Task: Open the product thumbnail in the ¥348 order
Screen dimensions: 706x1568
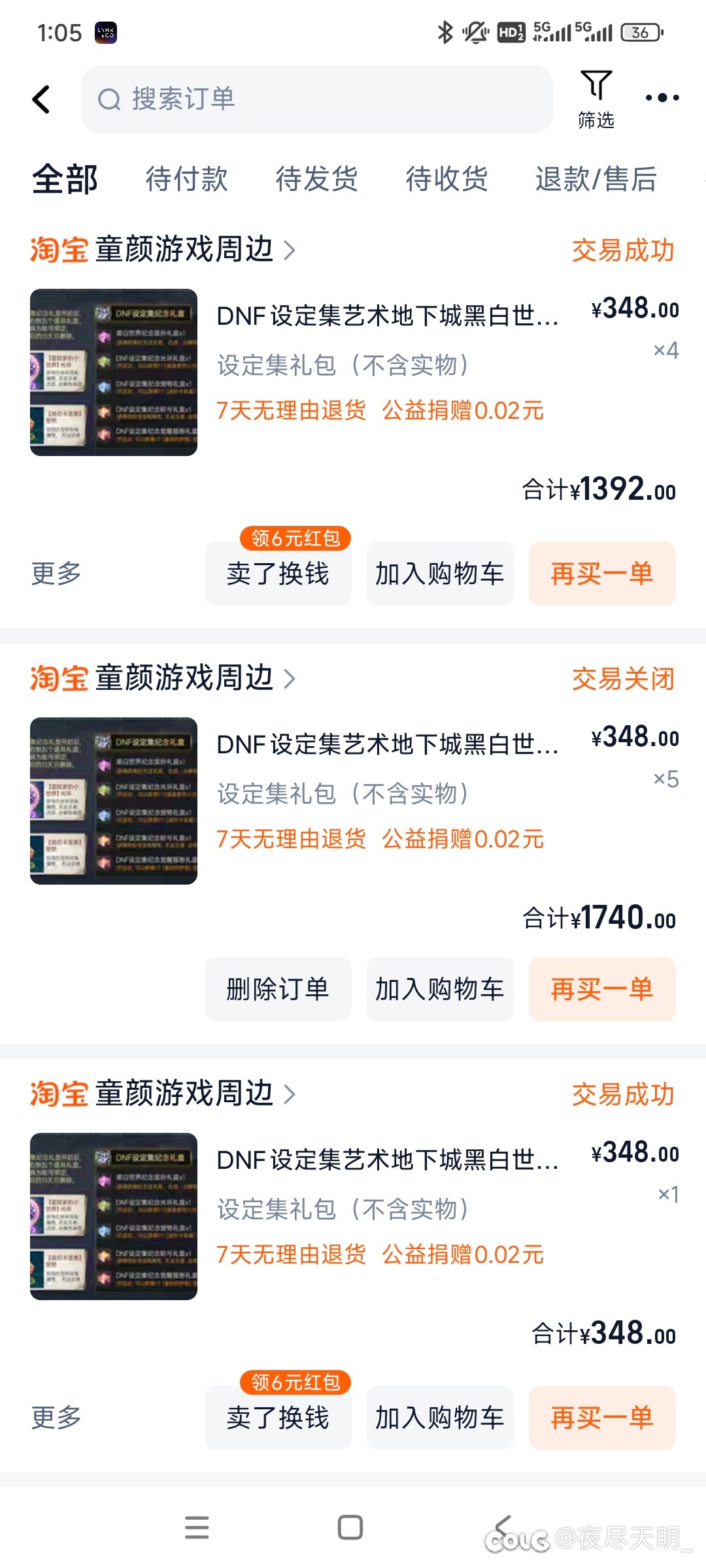Action: click(x=114, y=1217)
